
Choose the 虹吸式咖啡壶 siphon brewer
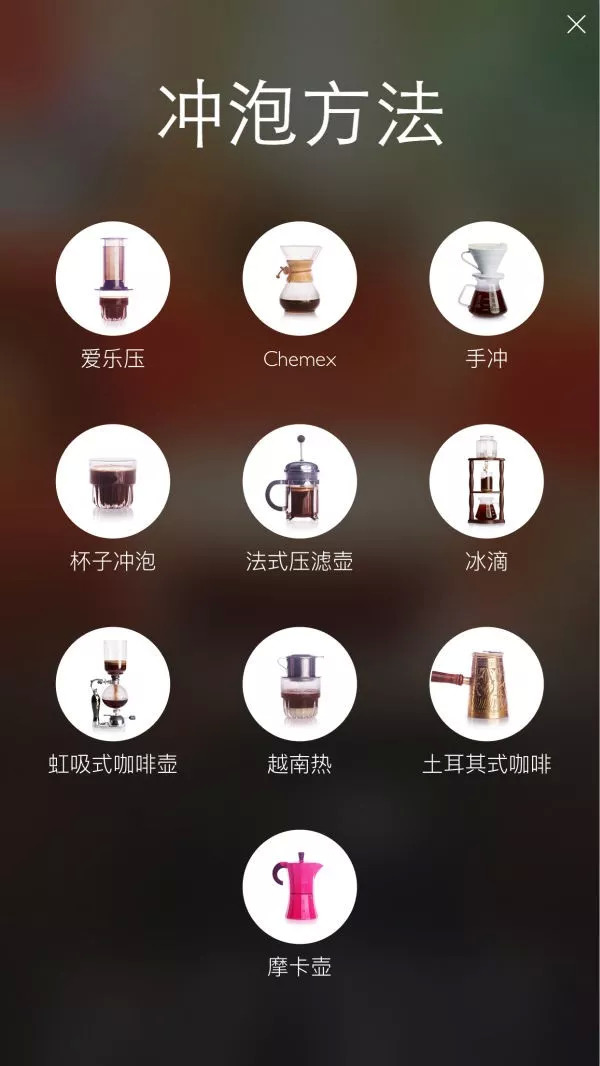coord(113,684)
